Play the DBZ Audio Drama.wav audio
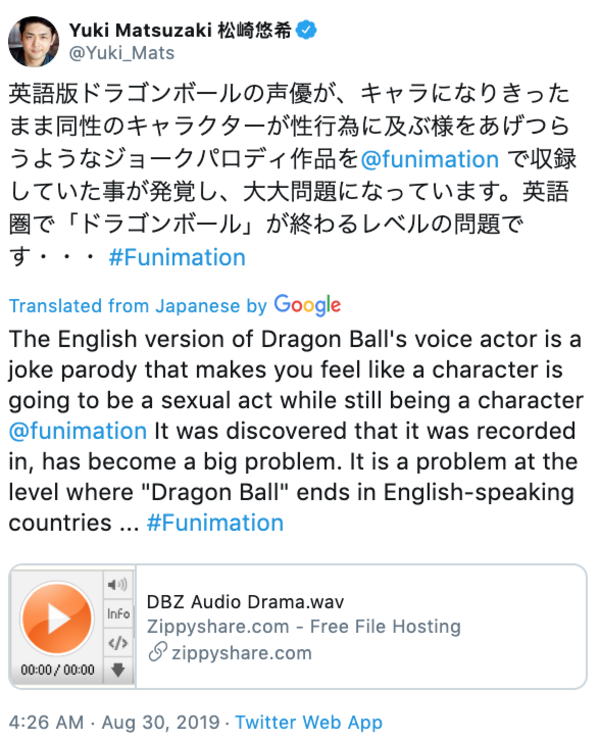The width and height of the screenshot is (600, 741). pyautogui.click(x=53, y=619)
